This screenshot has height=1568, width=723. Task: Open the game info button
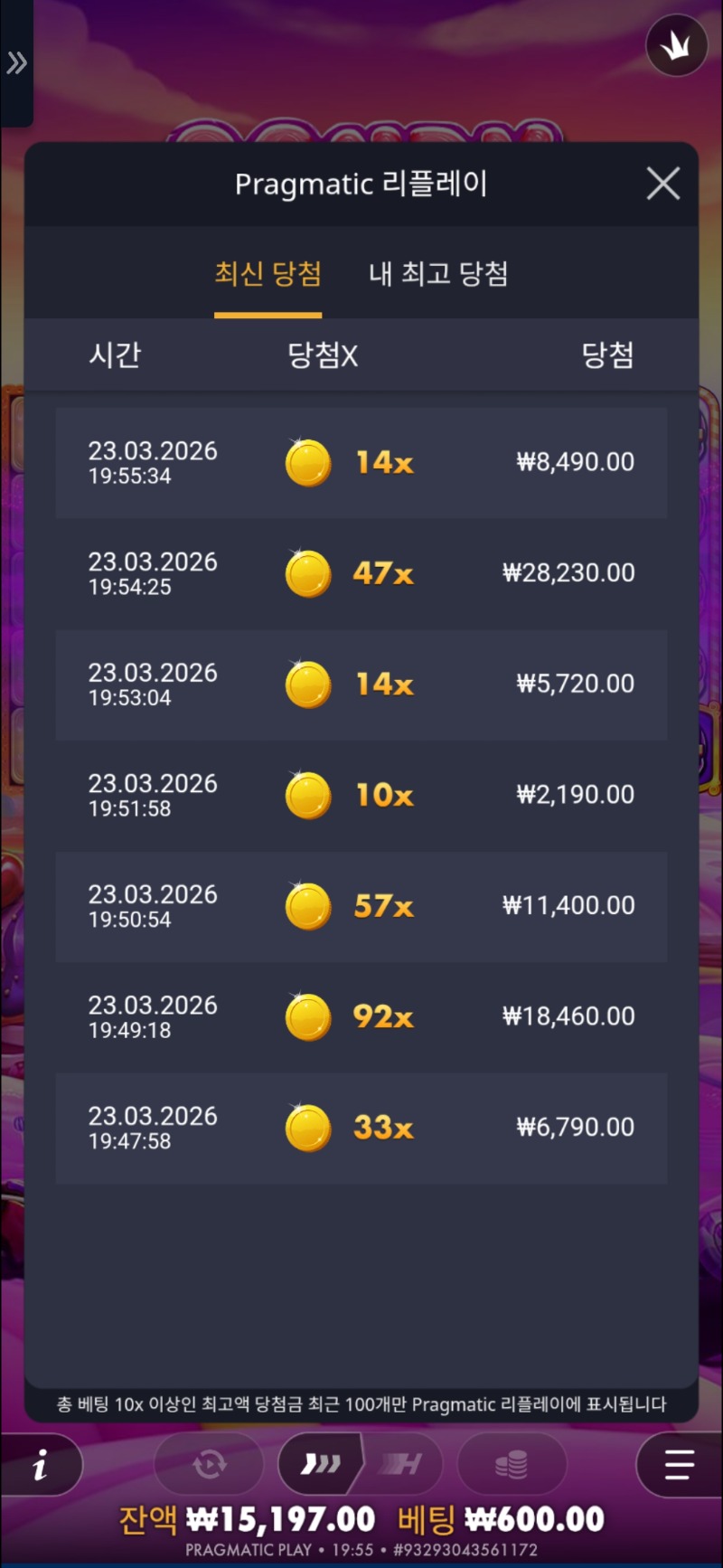40,1465
